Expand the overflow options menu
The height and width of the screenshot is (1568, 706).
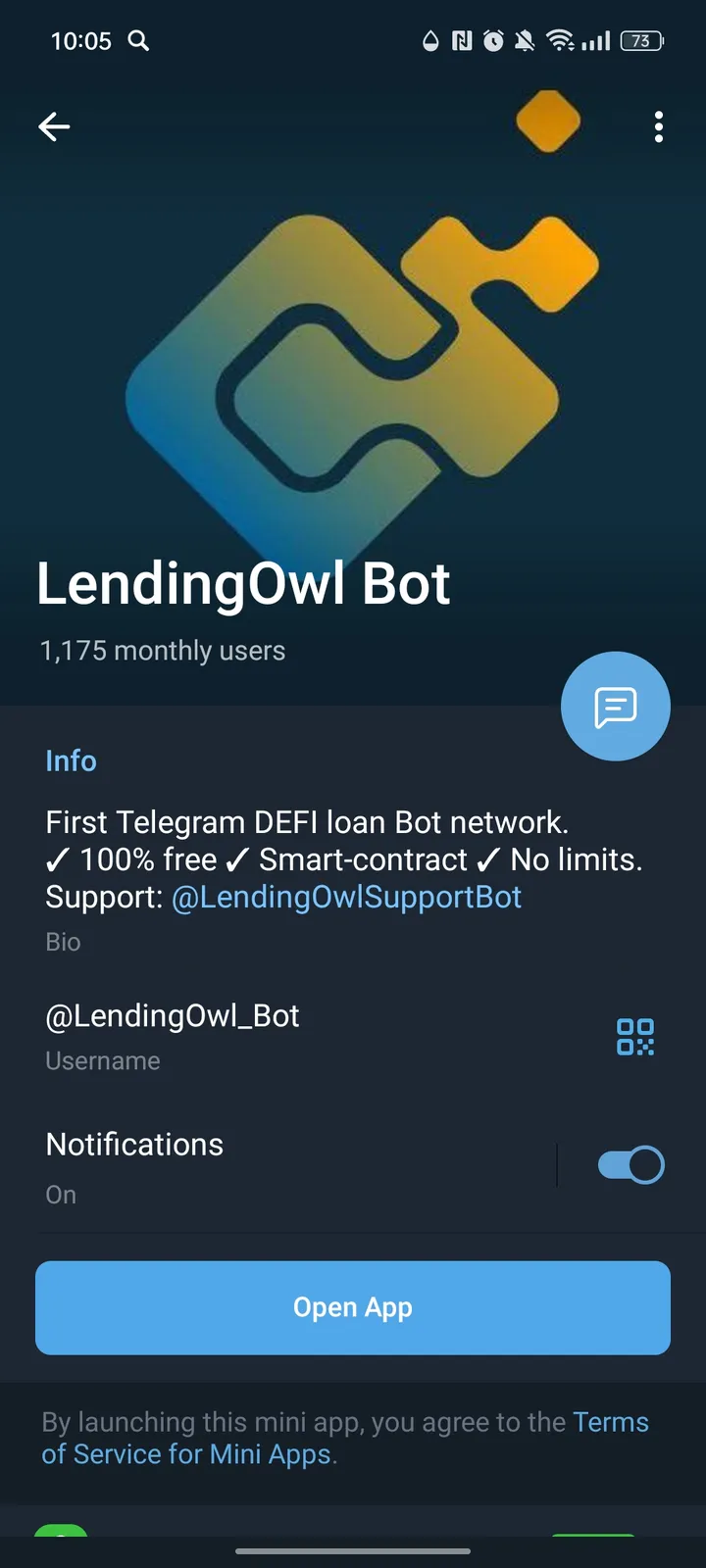(658, 127)
